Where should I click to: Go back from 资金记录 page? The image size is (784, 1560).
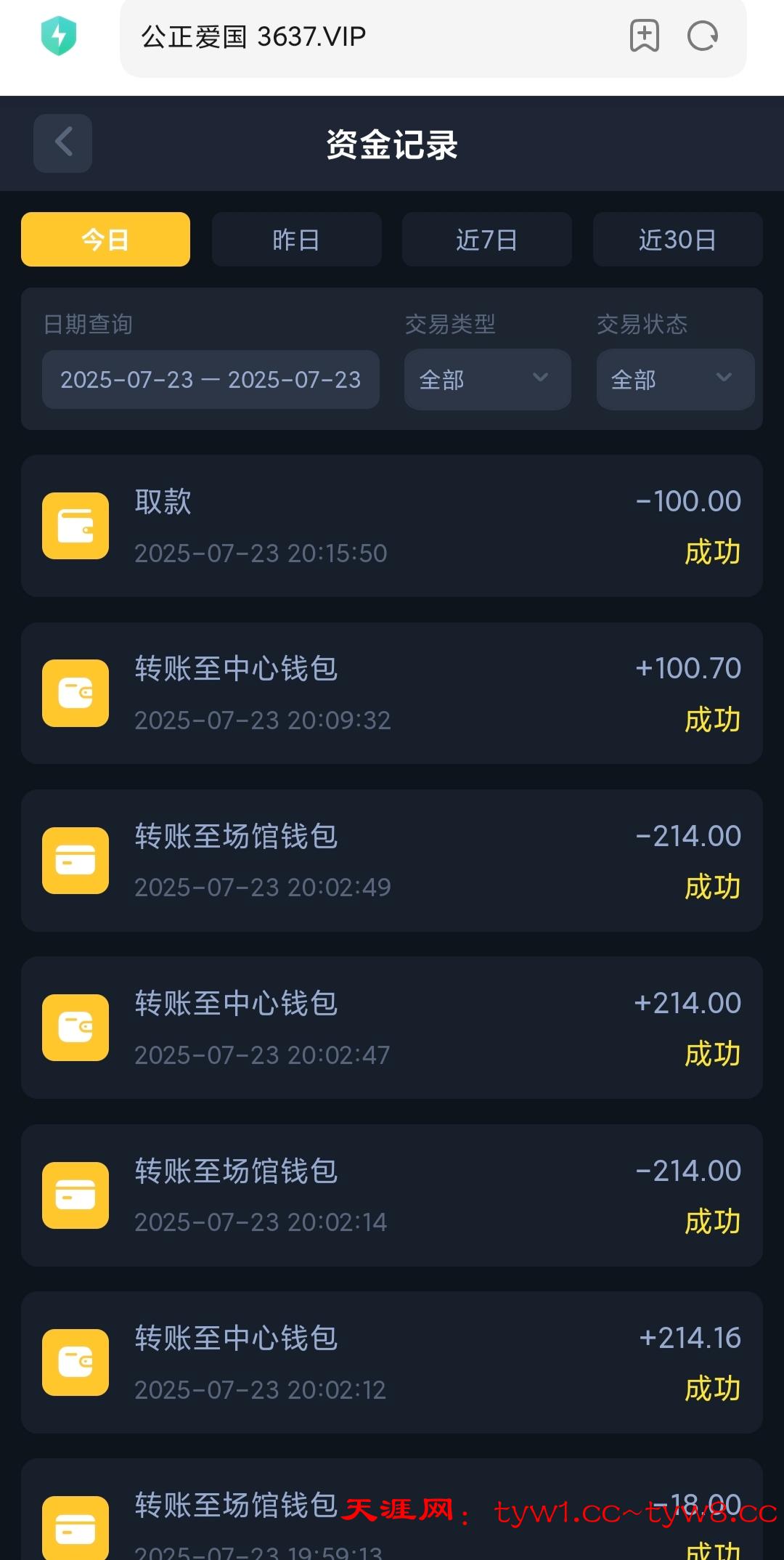(x=63, y=143)
